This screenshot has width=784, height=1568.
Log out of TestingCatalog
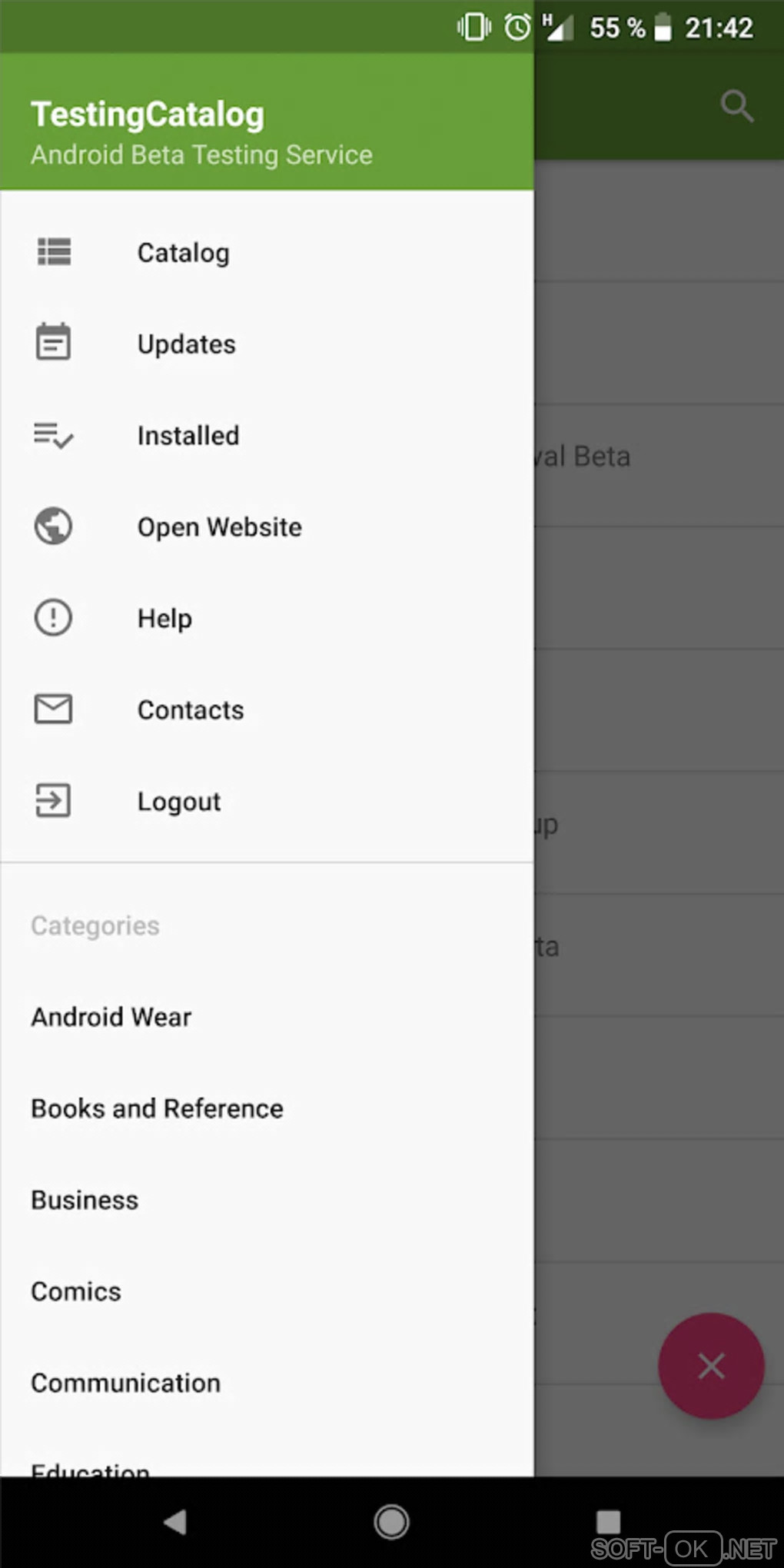tap(179, 802)
